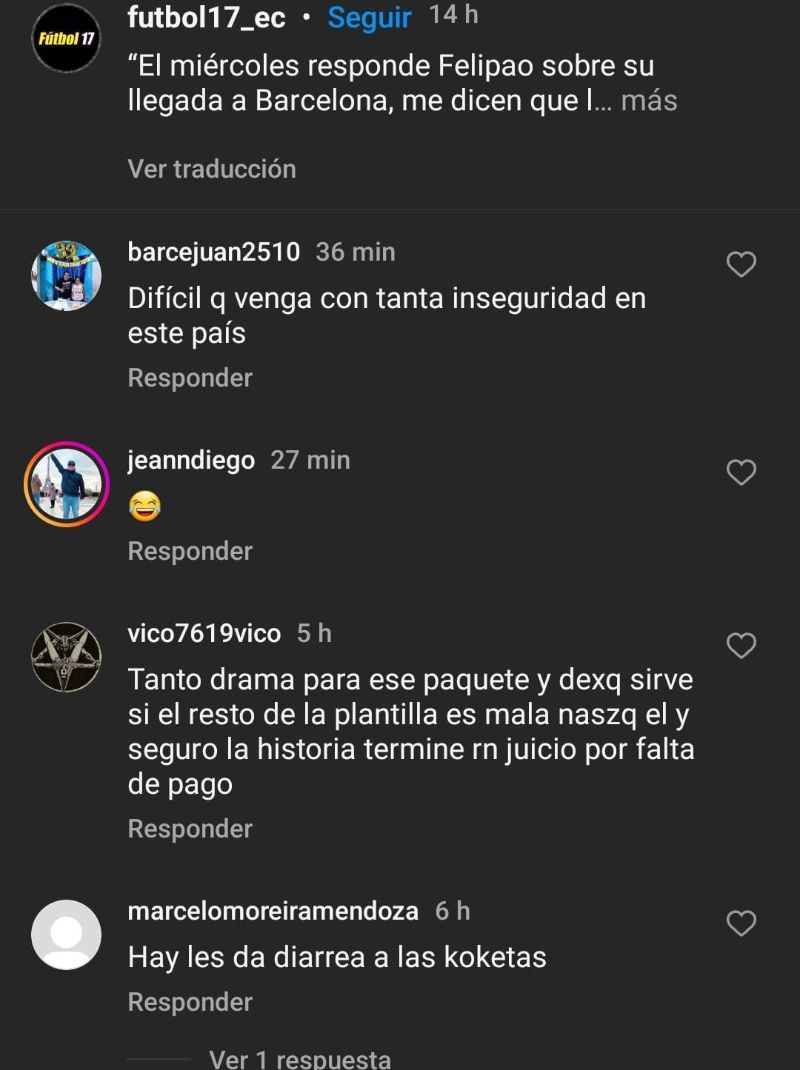Open barcejuan2510's profile avatar

pos(66,276)
